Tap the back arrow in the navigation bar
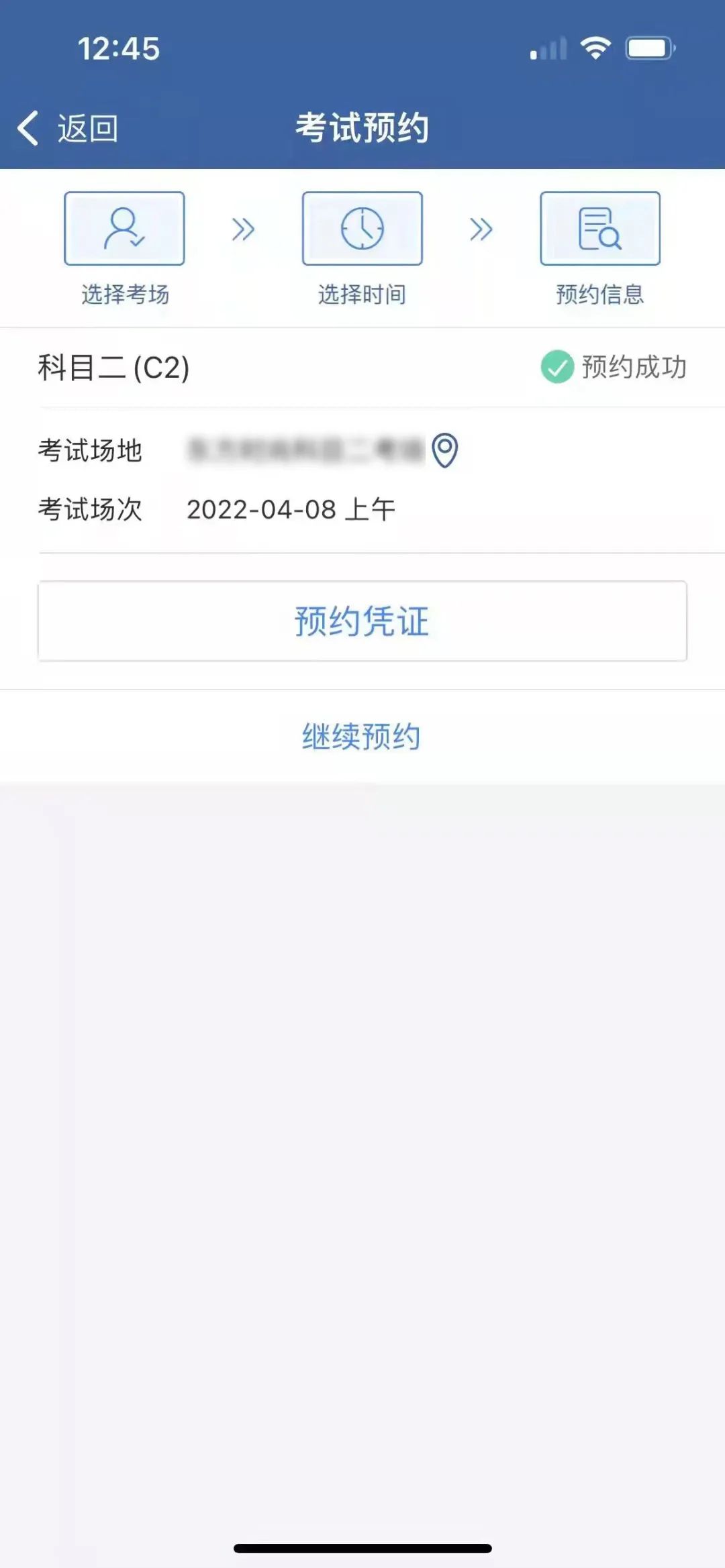This screenshot has height=1568, width=725. point(28,127)
